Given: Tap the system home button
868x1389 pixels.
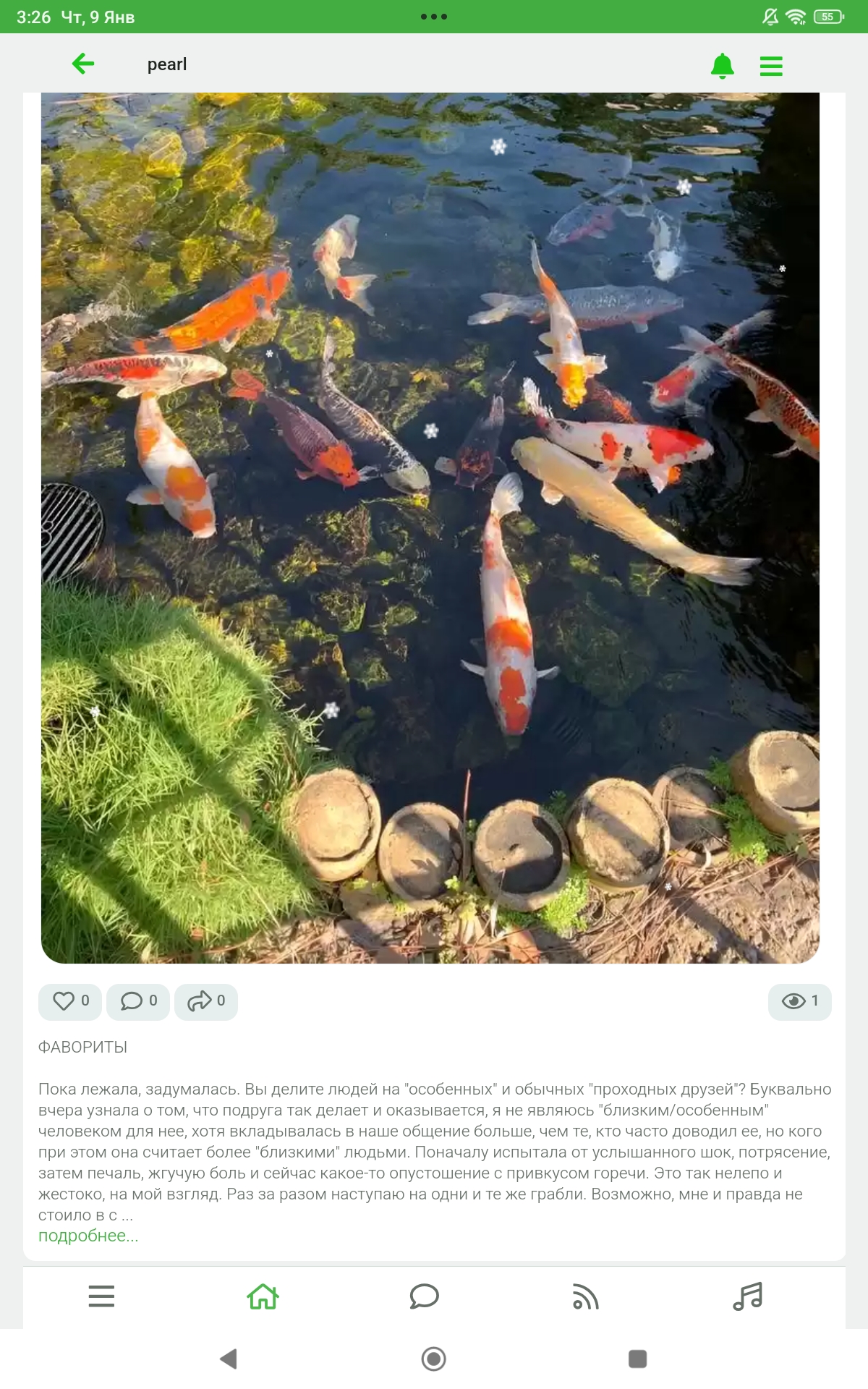Looking at the screenshot, I should [433, 1359].
